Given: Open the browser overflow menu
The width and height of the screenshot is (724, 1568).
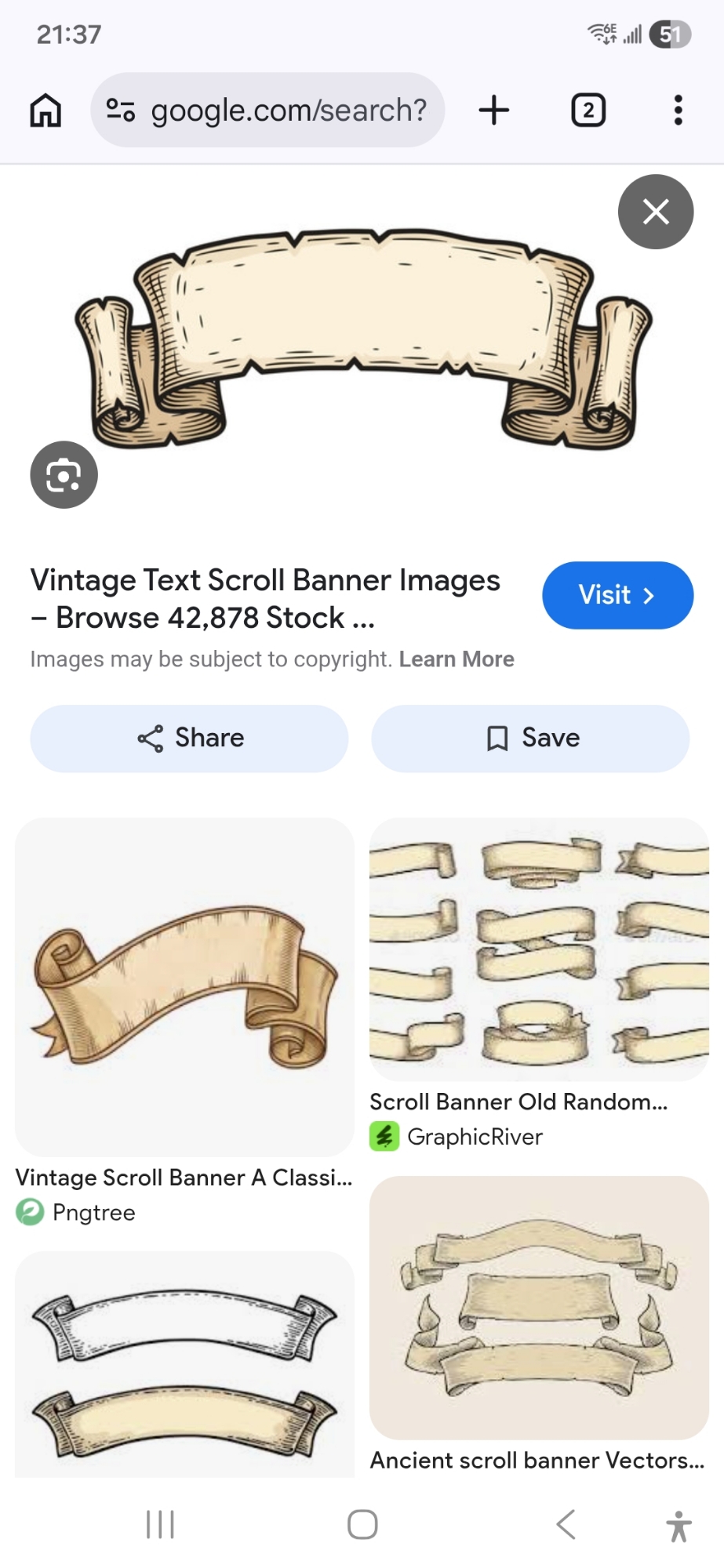Looking at the screenshot, I should coord(678,111).
